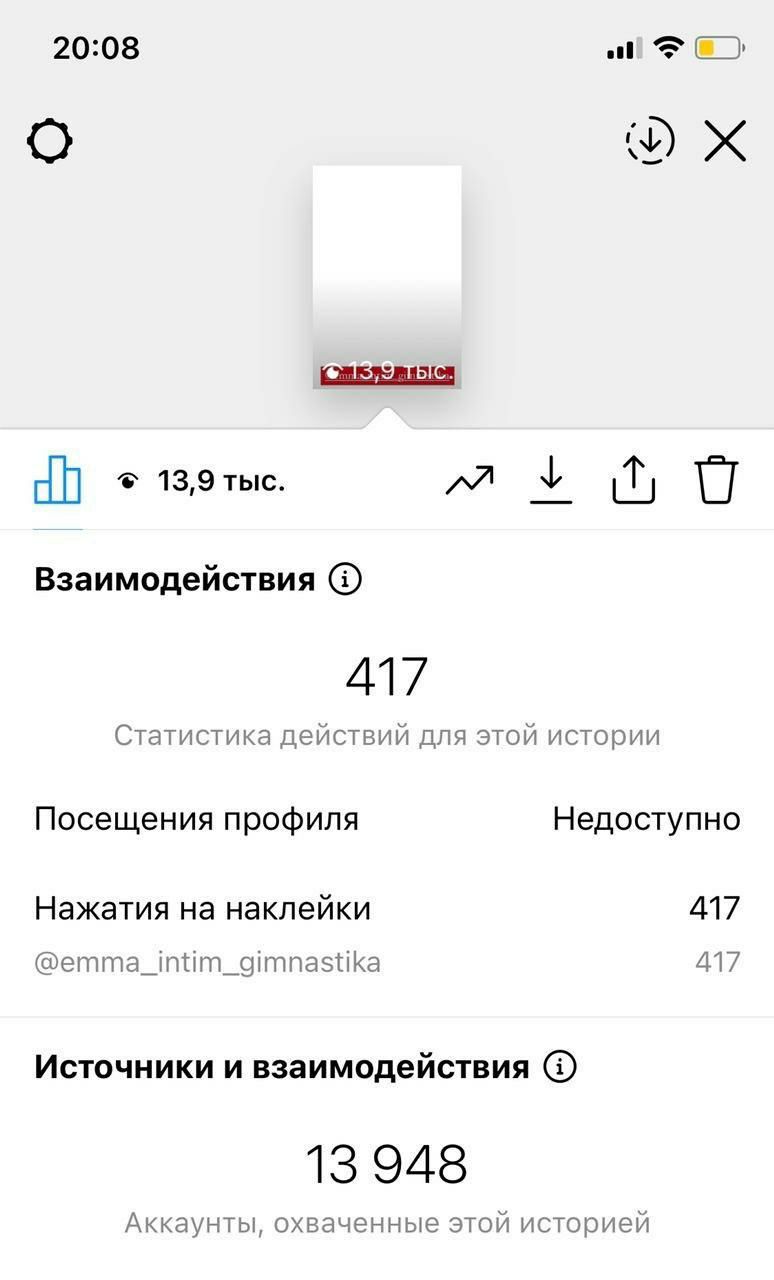Open info icon next to Источники и взаимодействия

point(560,1067)
